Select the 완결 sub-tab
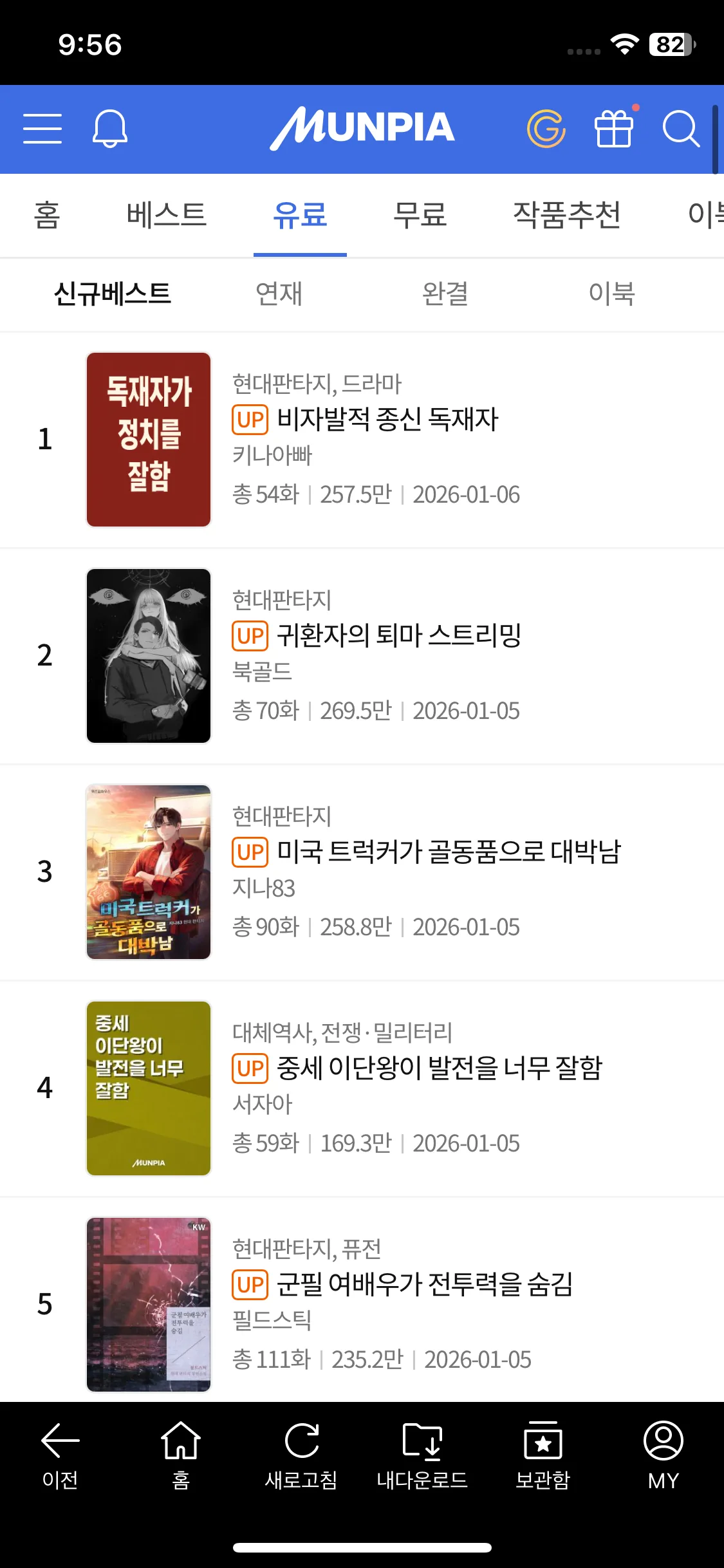Image resolution: width=724 pixels, height=1568 pixels. 445,294
